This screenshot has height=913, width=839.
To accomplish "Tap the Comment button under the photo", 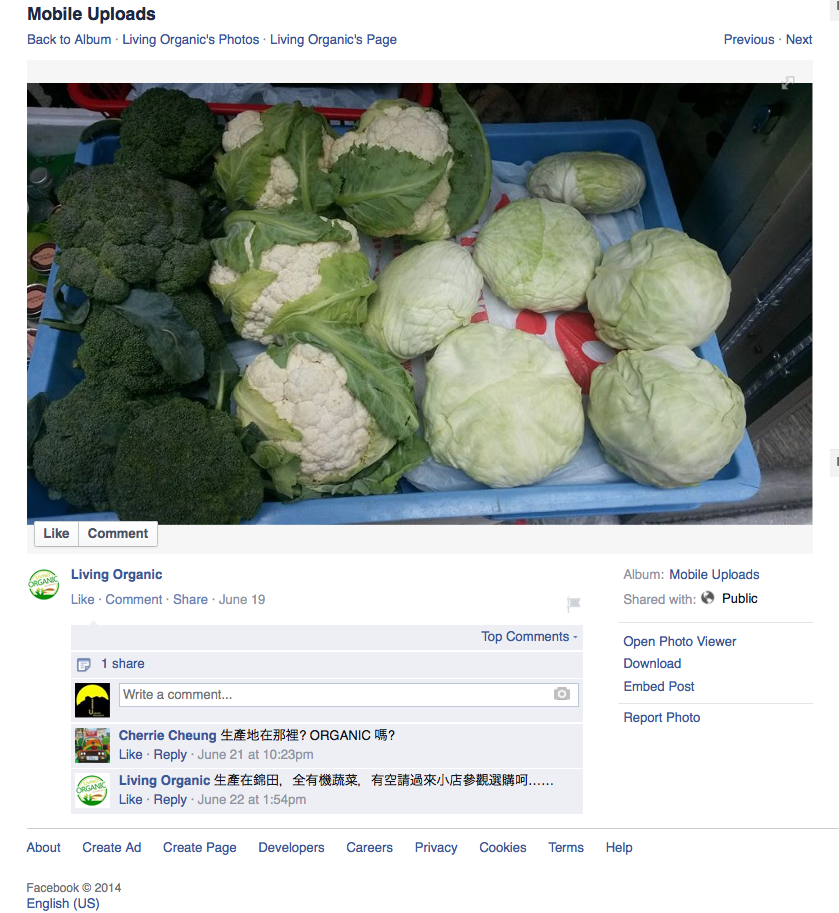I will (118, 534).
